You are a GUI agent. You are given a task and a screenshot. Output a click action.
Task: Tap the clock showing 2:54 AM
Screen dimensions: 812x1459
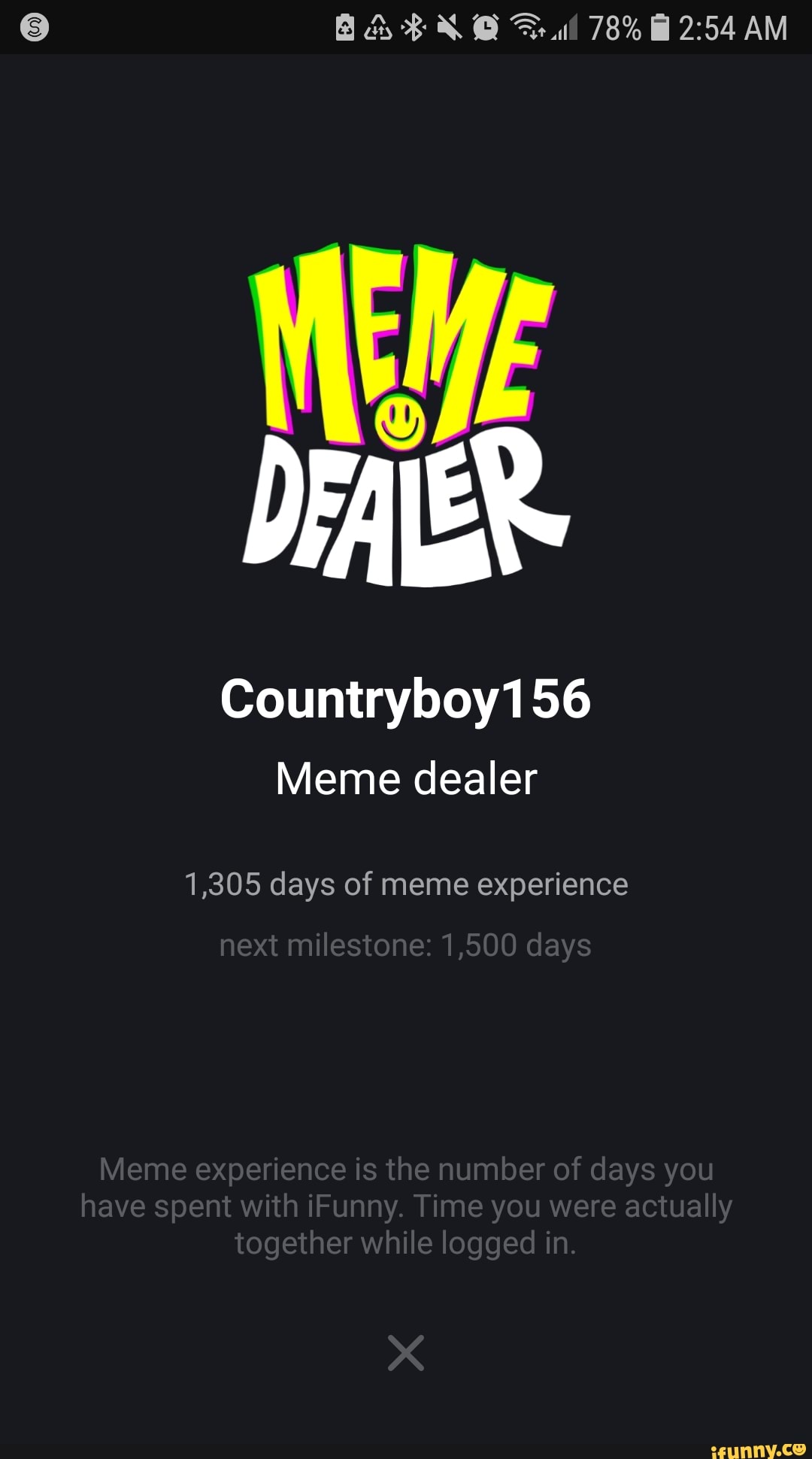[x=734, y=27]
